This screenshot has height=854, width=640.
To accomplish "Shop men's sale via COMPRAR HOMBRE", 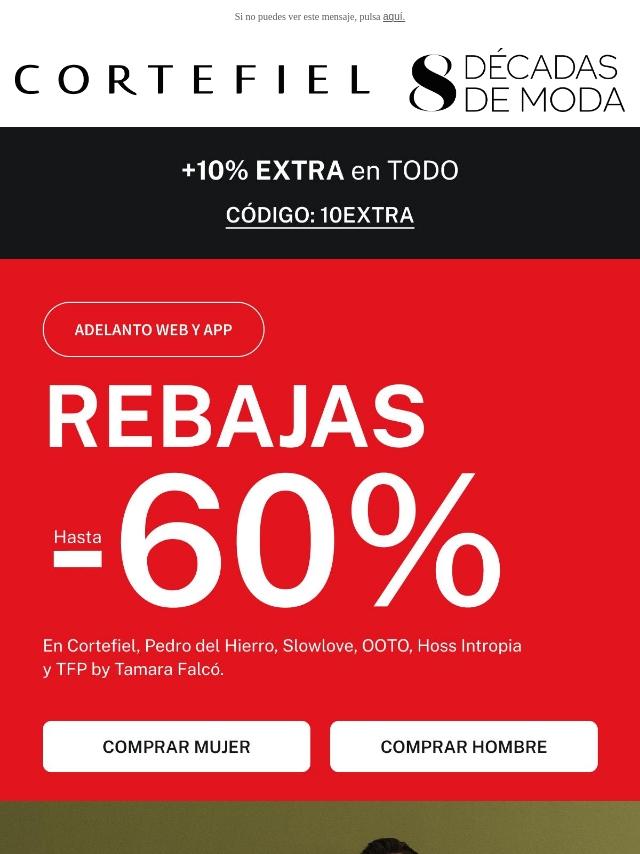I will pos(463,747).
